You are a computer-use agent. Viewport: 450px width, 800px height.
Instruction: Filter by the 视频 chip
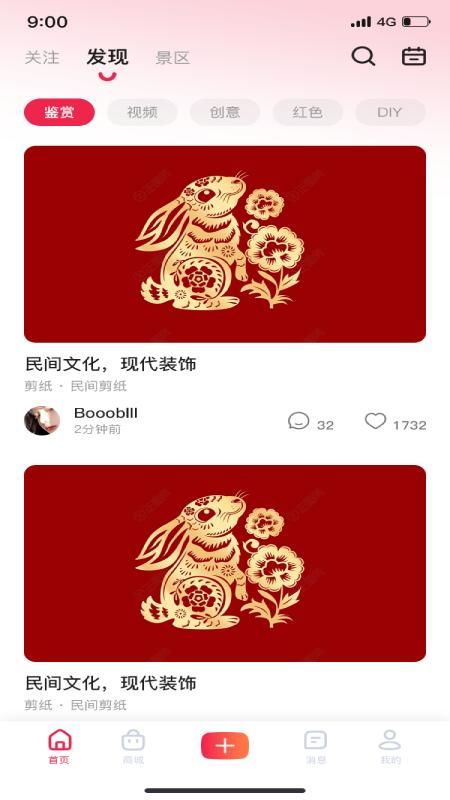pyautogui.click(x=142, y=112)
